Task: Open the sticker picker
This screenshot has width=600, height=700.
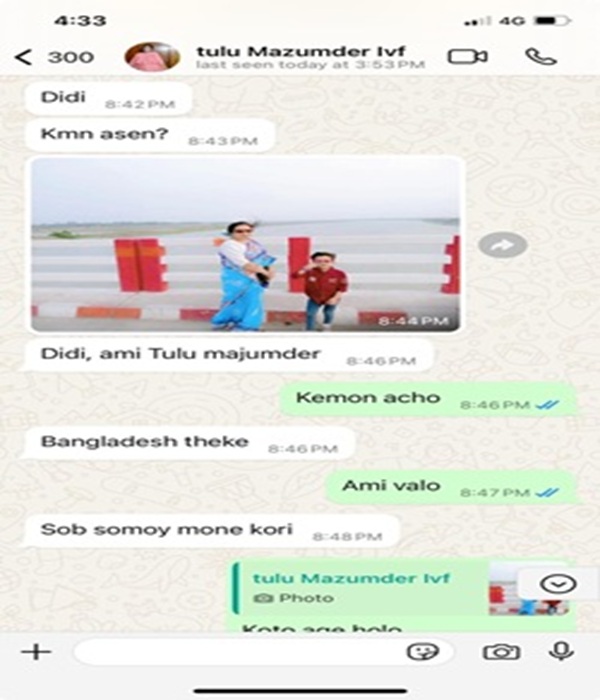Action: [423, 652]
